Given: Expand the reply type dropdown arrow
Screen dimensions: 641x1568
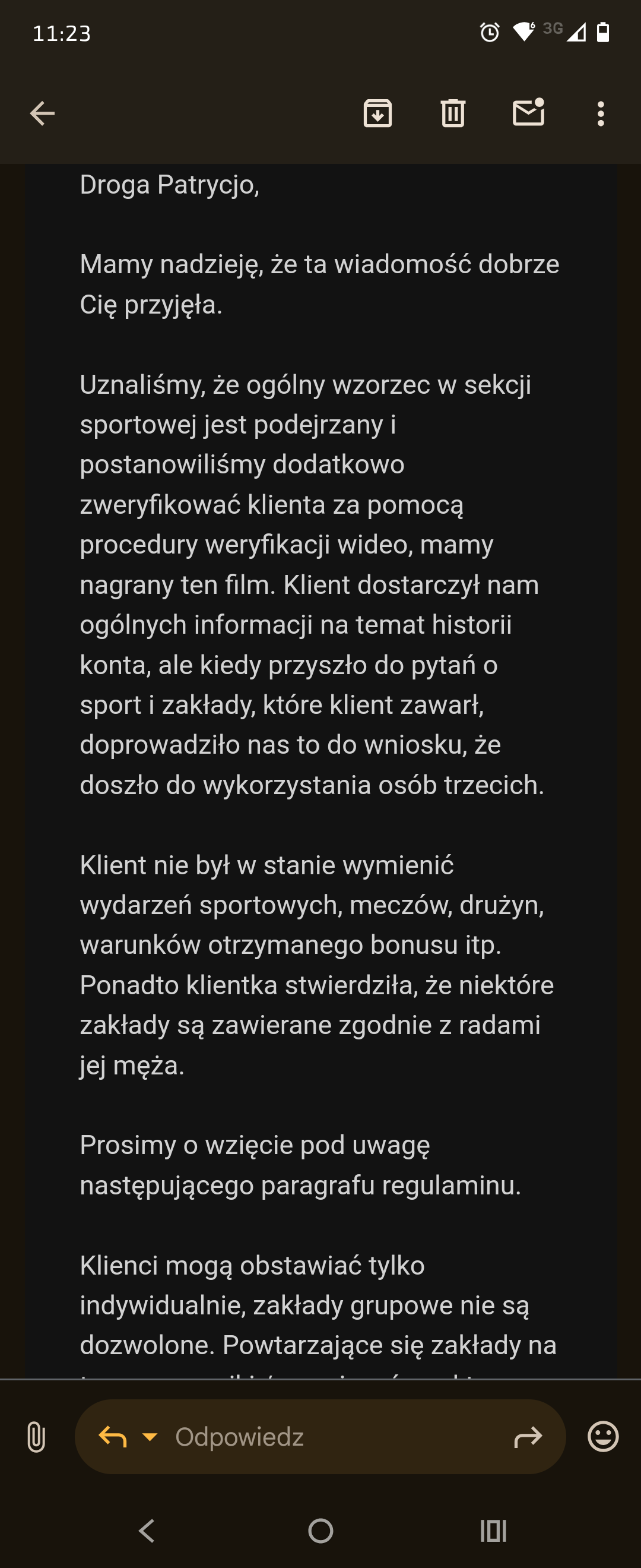Looking at the screenshot, I should click(150, 1437).
